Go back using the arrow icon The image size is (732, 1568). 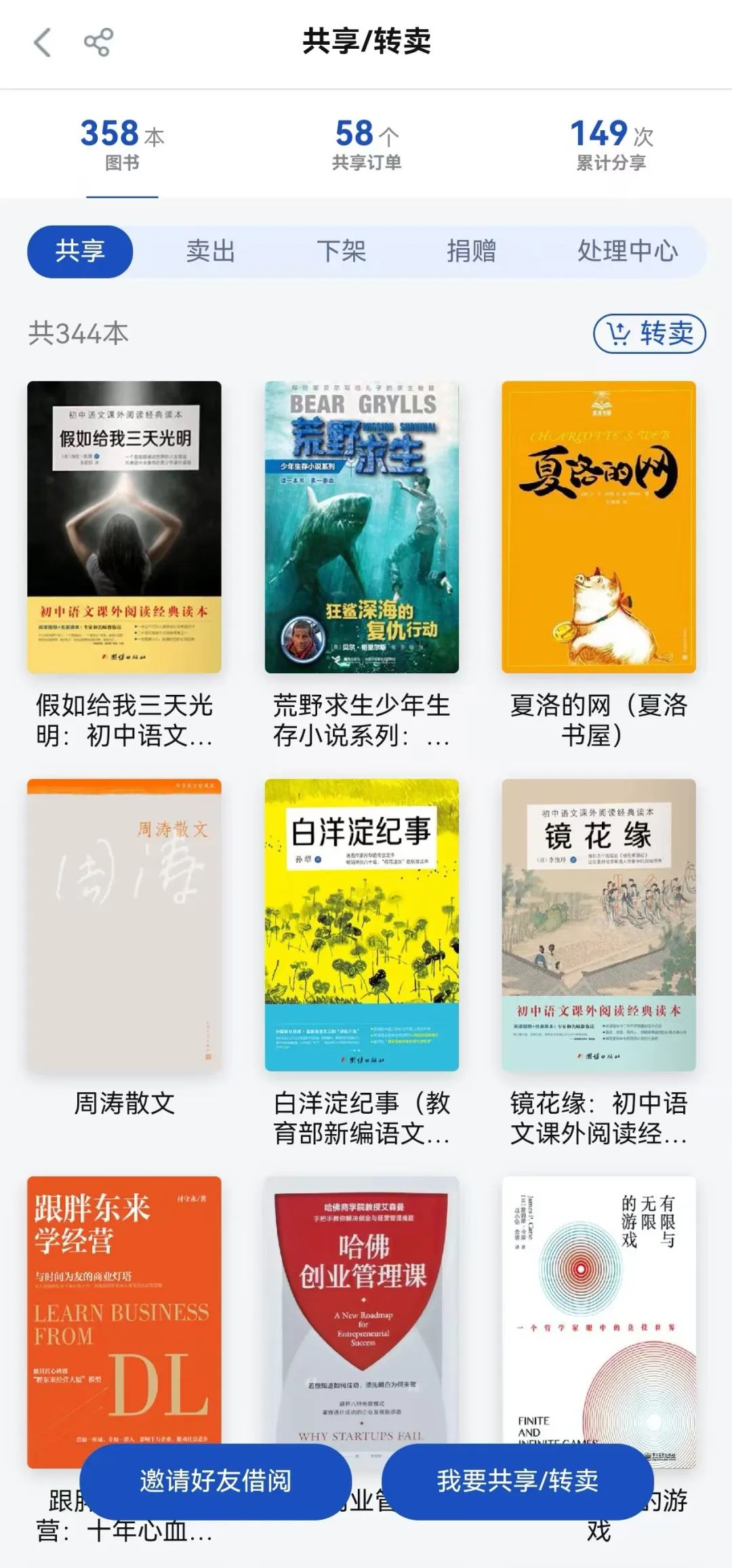point(43,43)
